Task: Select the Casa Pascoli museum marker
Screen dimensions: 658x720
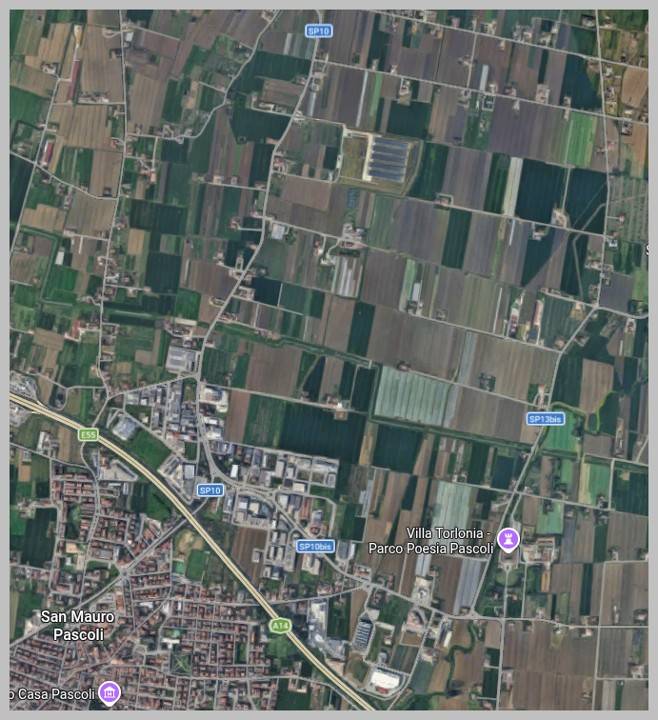Action: [110, 693]
